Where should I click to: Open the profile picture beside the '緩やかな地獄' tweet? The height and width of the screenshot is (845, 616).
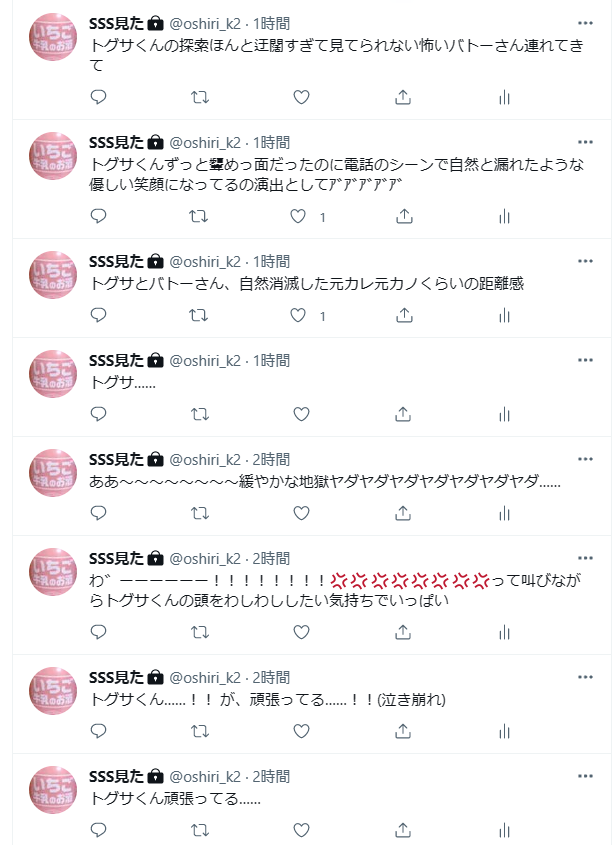[53, 475]
